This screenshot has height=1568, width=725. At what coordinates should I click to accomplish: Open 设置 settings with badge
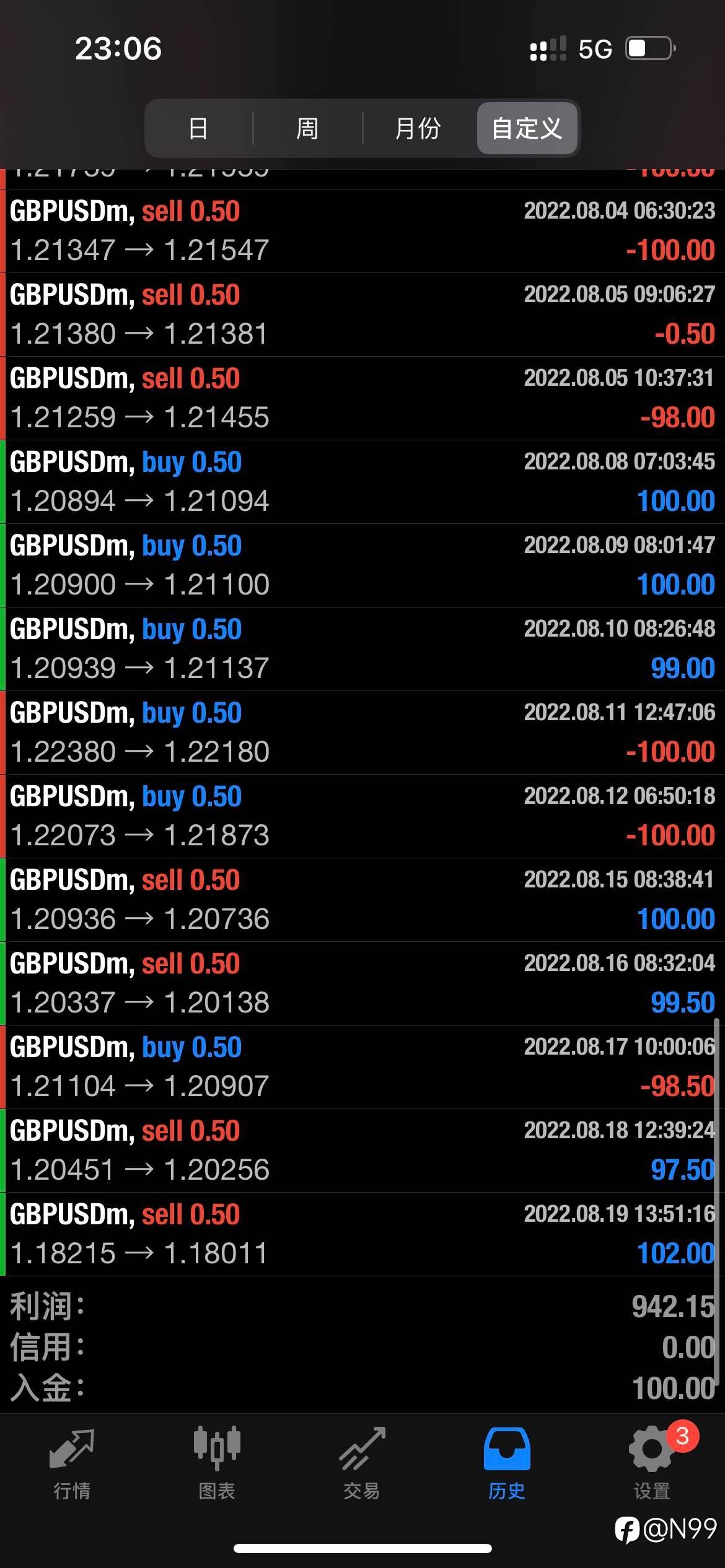coord(652,1464)
